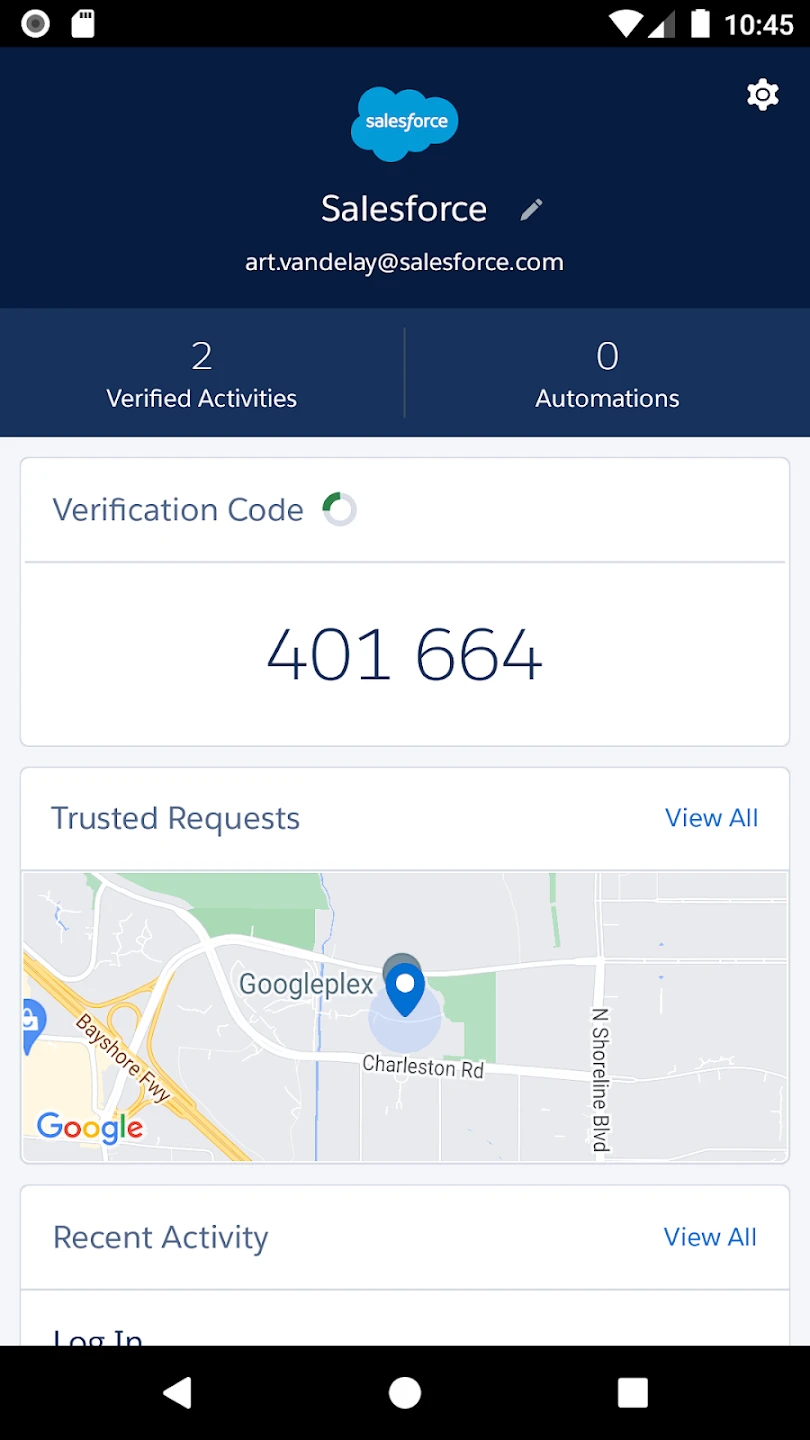Go to the home screen

[405, 1392]
